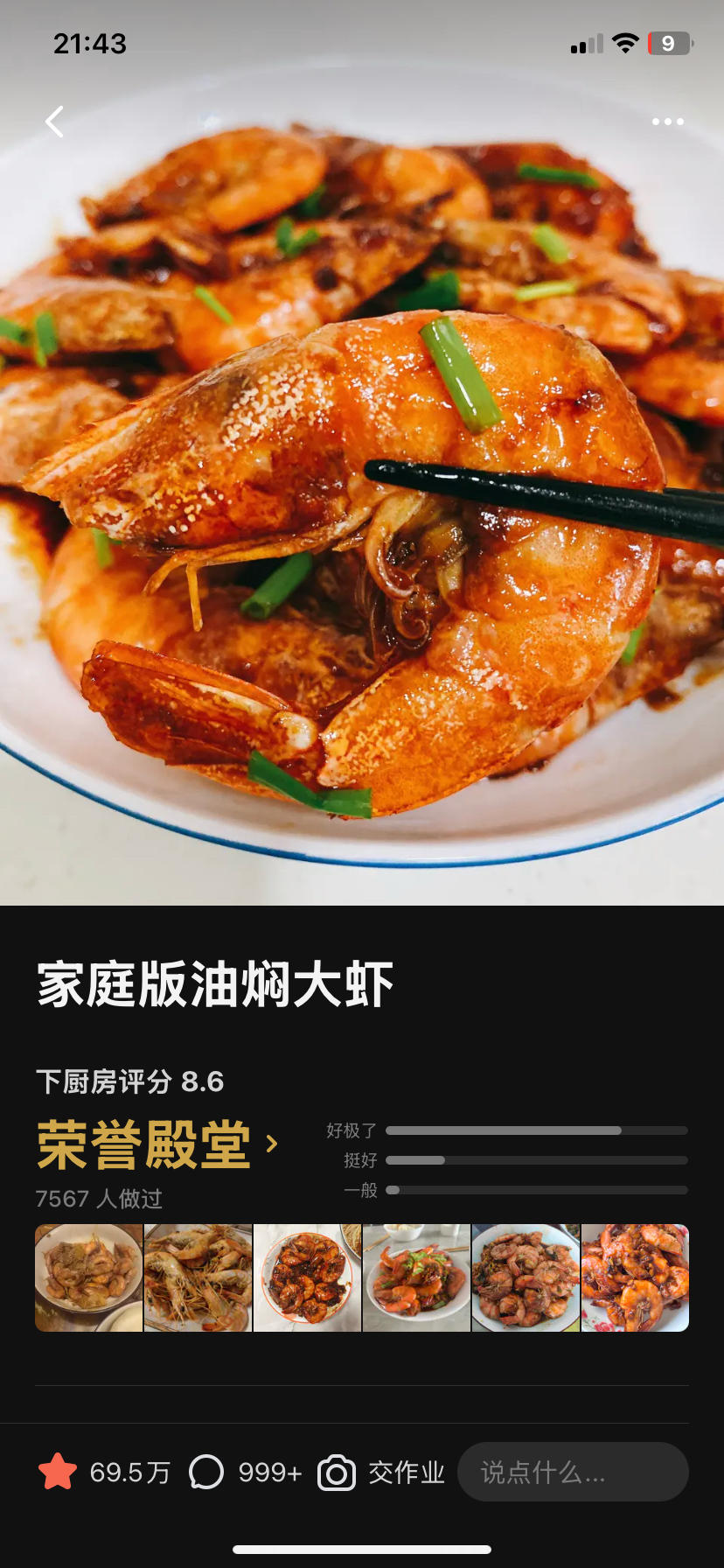Screen dimensions: 724x1568
Task: Open comments marked 999+
Action: click(x=207, y=1472)
